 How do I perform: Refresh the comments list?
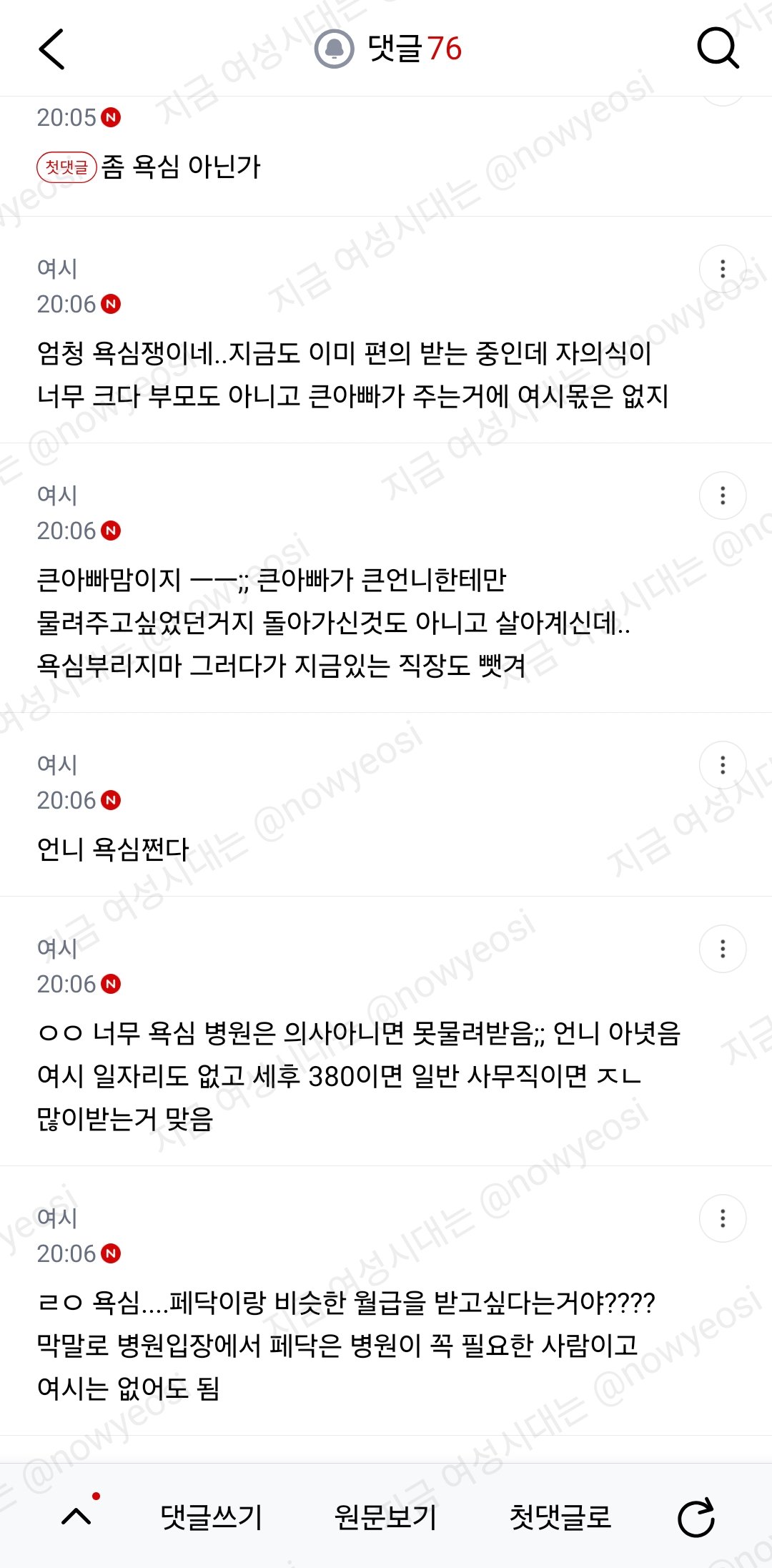(696, 1517)
